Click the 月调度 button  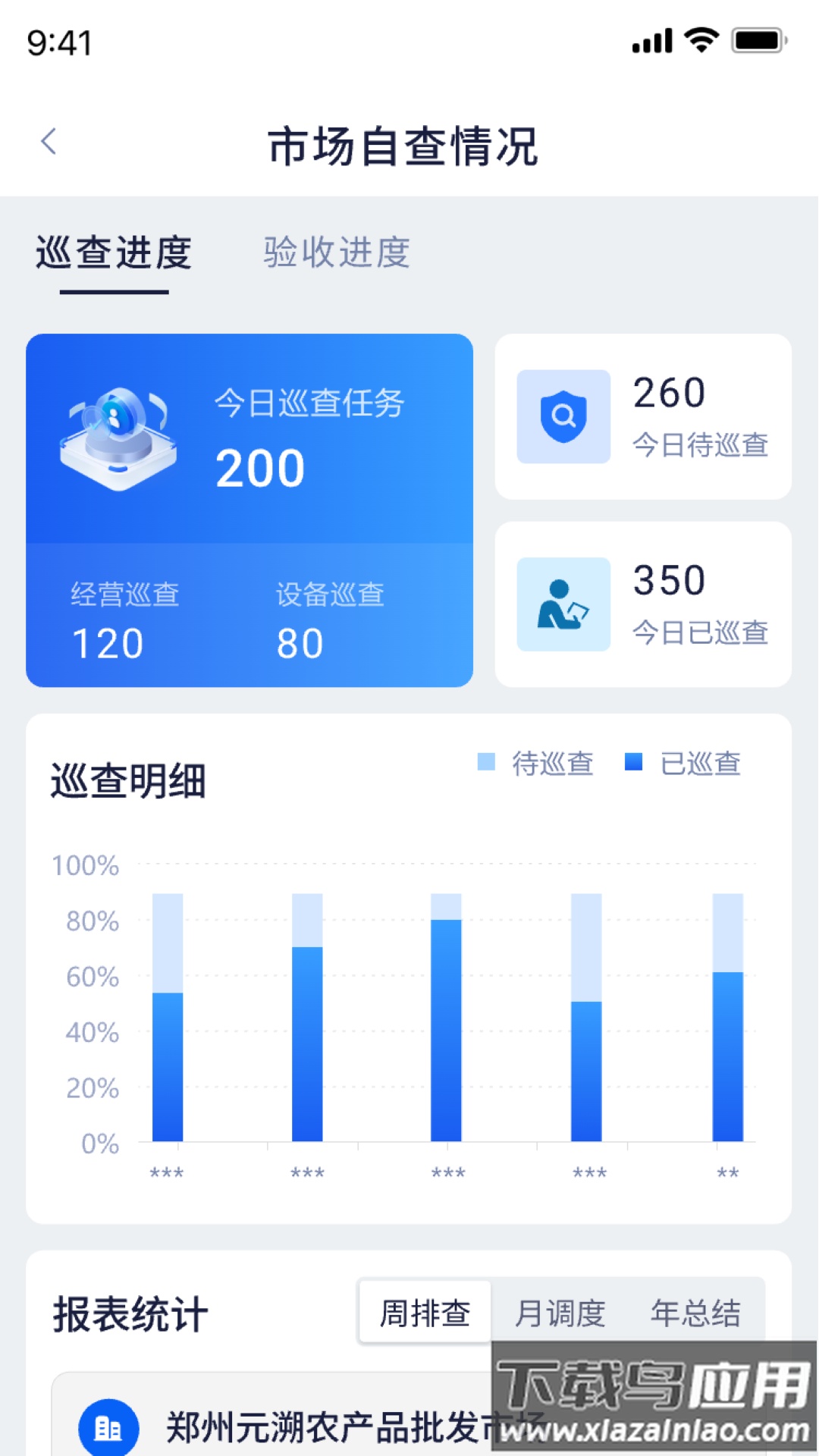pos(561,1312)
